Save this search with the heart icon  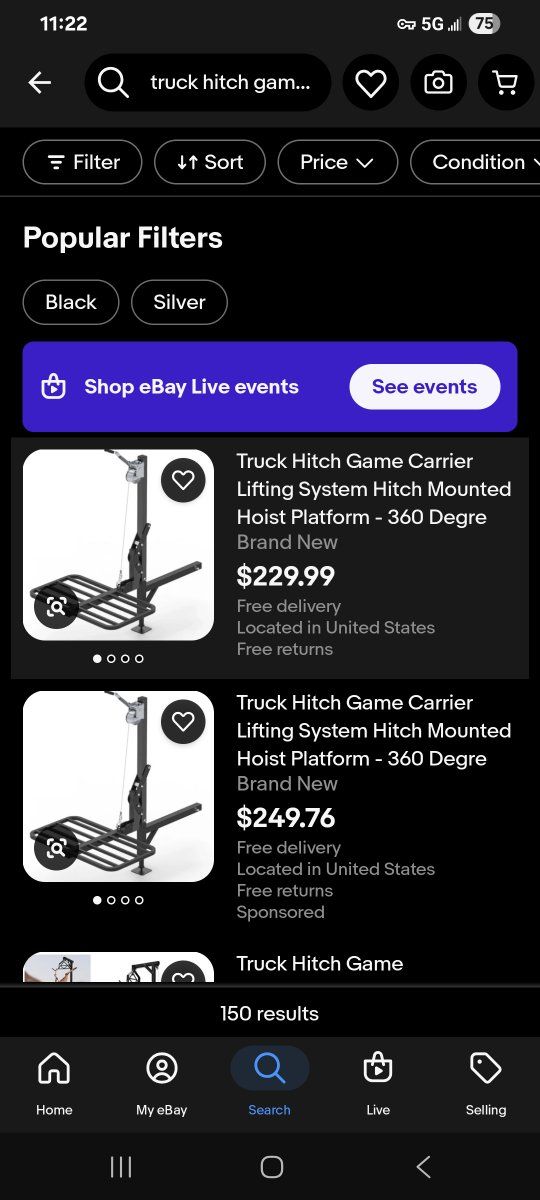(x=371, y=83)
